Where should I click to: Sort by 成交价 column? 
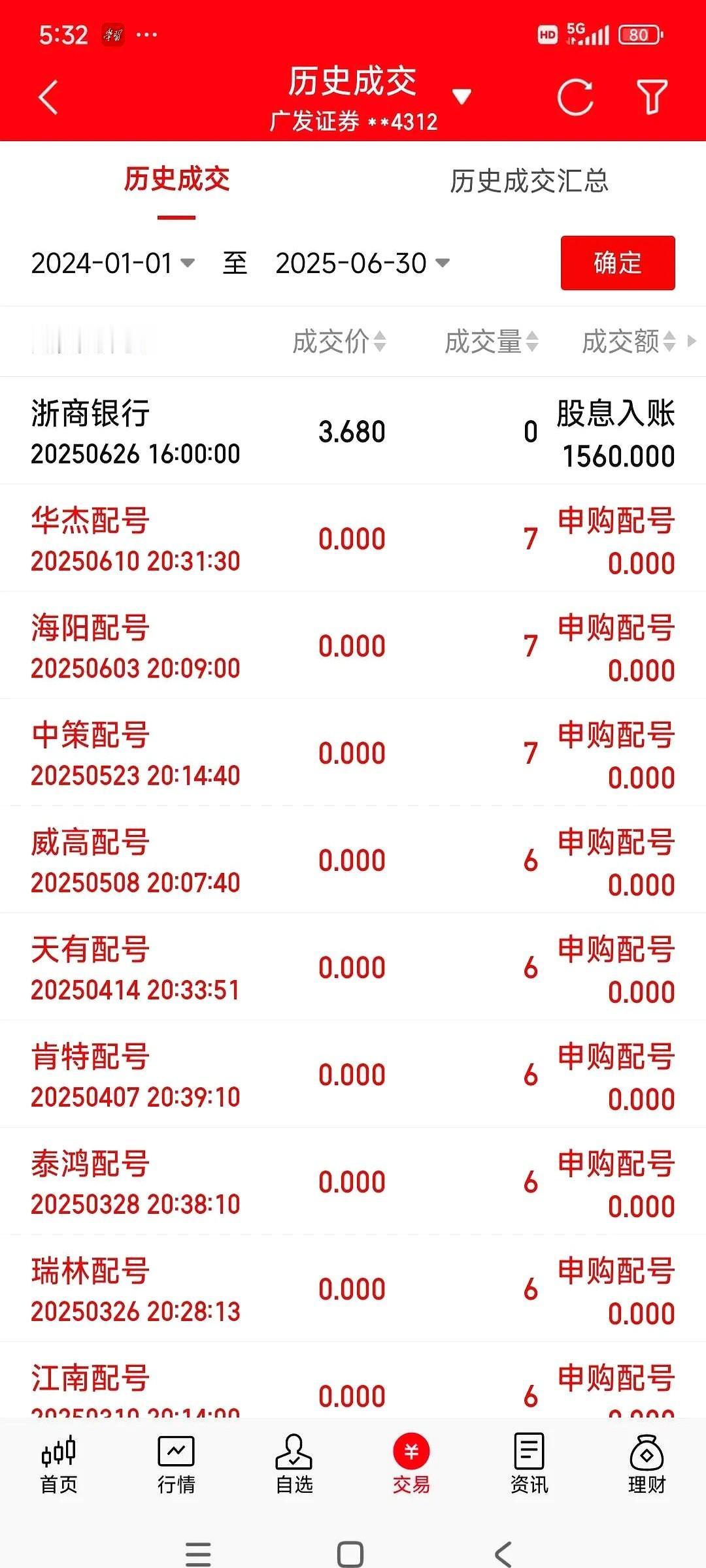(x=339, y=341)
